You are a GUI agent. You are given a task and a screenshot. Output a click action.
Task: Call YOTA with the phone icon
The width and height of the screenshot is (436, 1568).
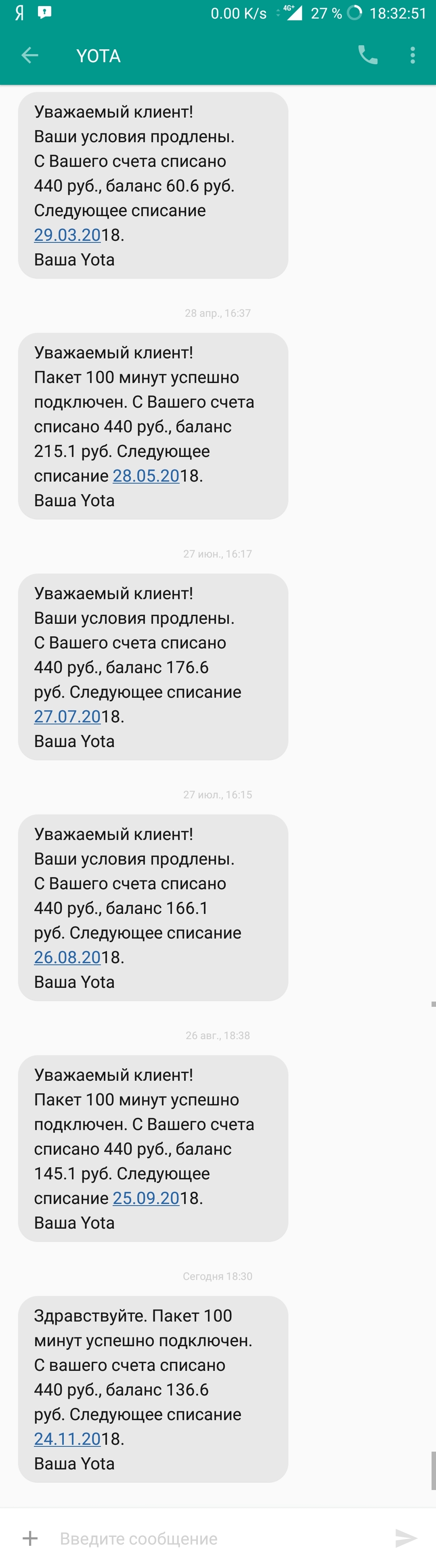click(367, 55)
